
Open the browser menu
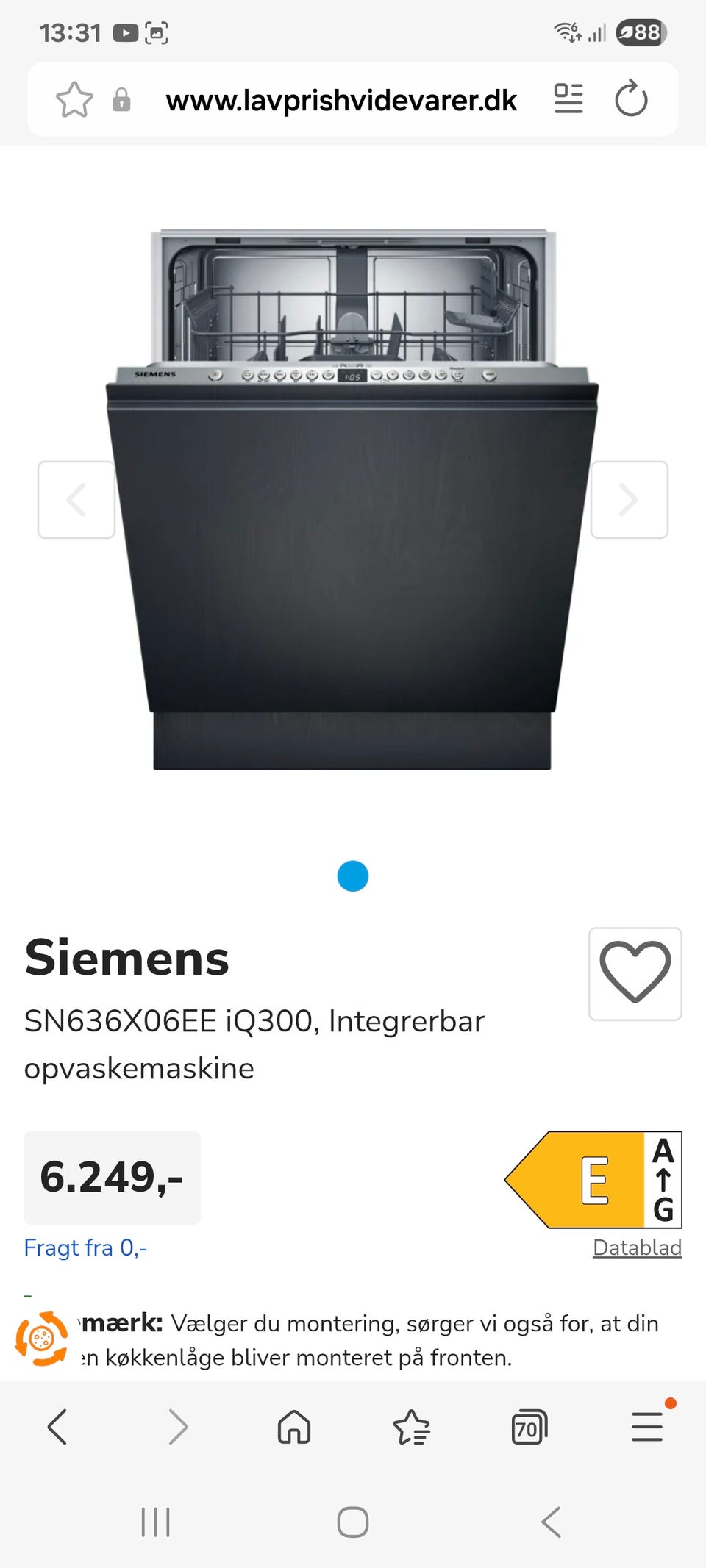tap(647, 1427)
